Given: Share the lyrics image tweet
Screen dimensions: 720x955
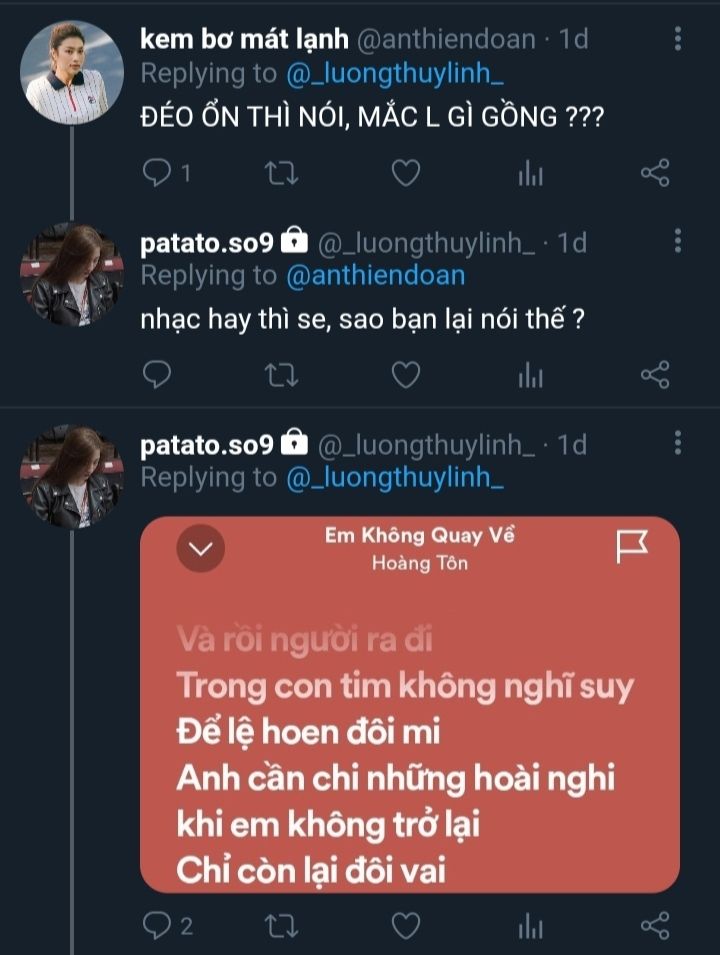Looking at the screenshot, I should pyautogui.click(x=654, y=926).
